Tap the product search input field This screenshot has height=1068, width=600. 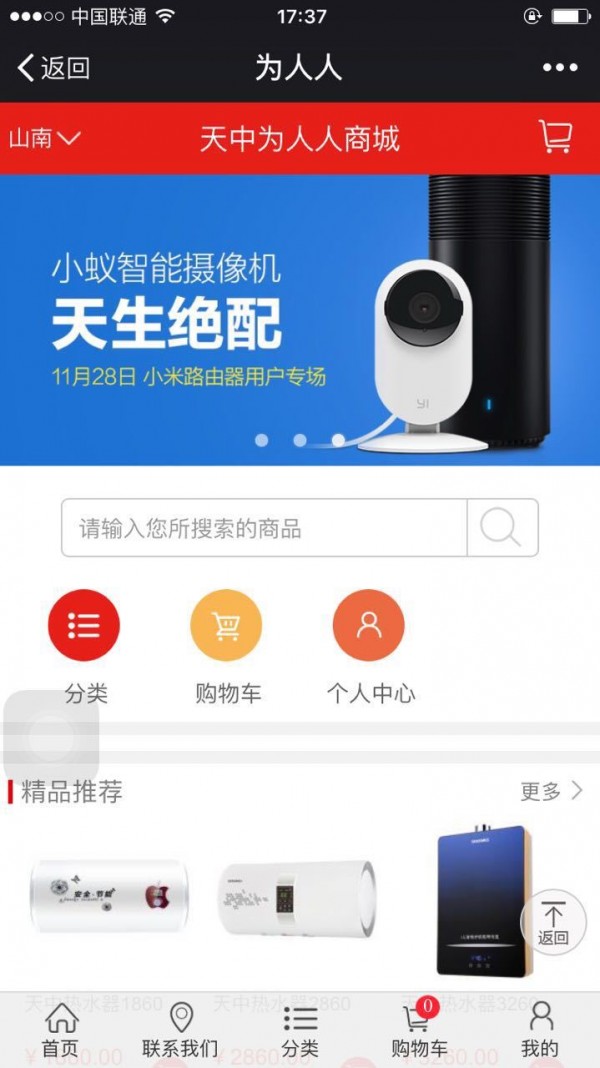pyautogui.click(x=264, y=528)
